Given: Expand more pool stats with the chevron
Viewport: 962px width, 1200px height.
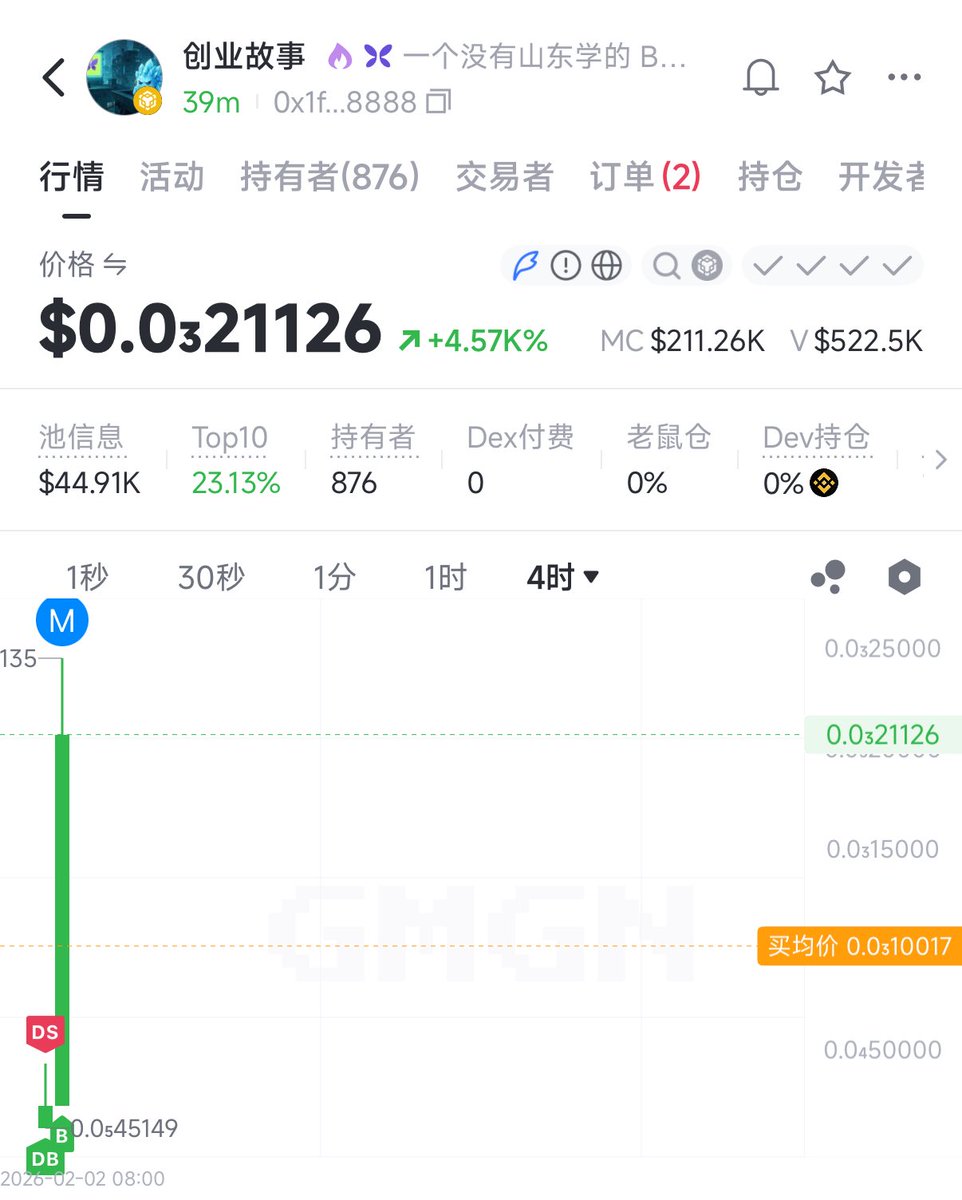Looking at the screenshot, I should 939,460.
